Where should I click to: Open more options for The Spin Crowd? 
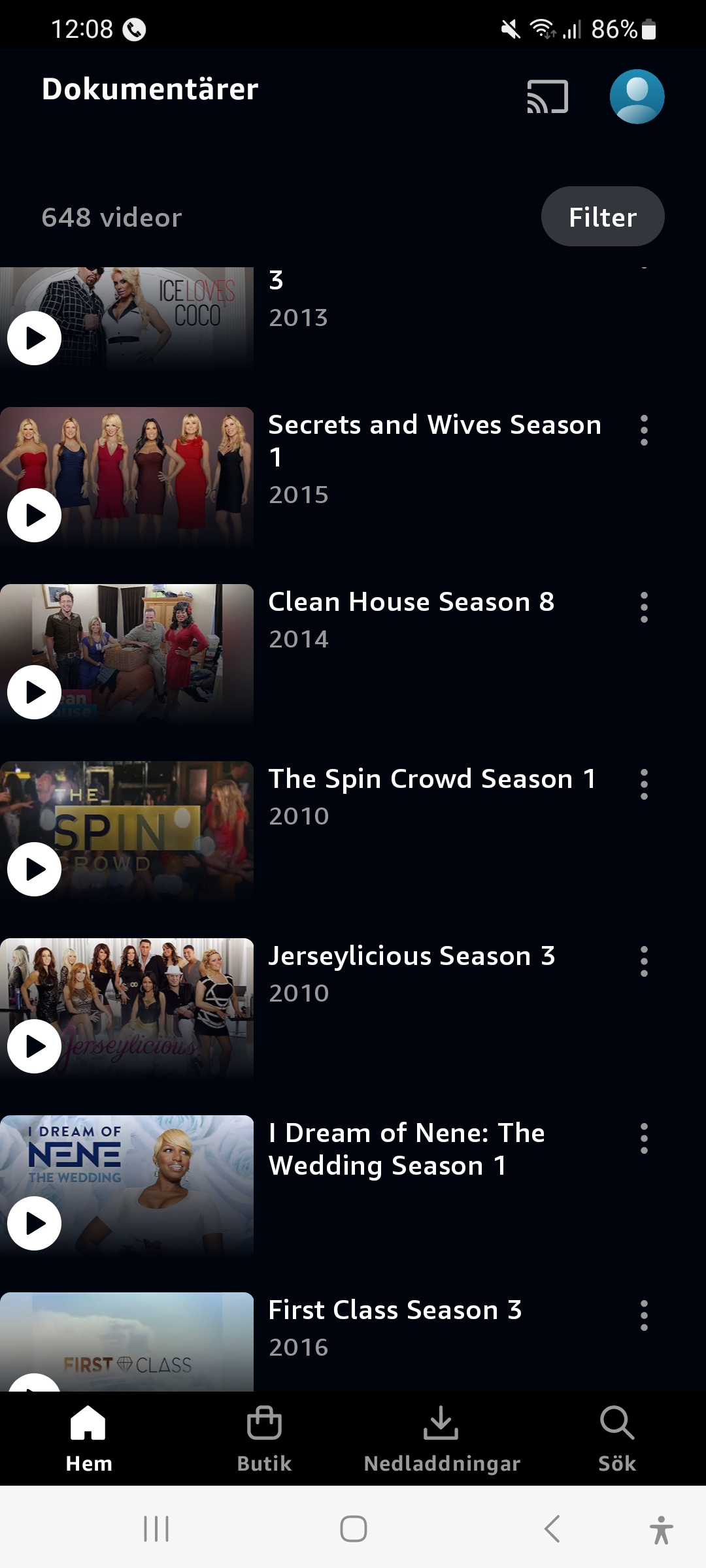click(644, 785)
